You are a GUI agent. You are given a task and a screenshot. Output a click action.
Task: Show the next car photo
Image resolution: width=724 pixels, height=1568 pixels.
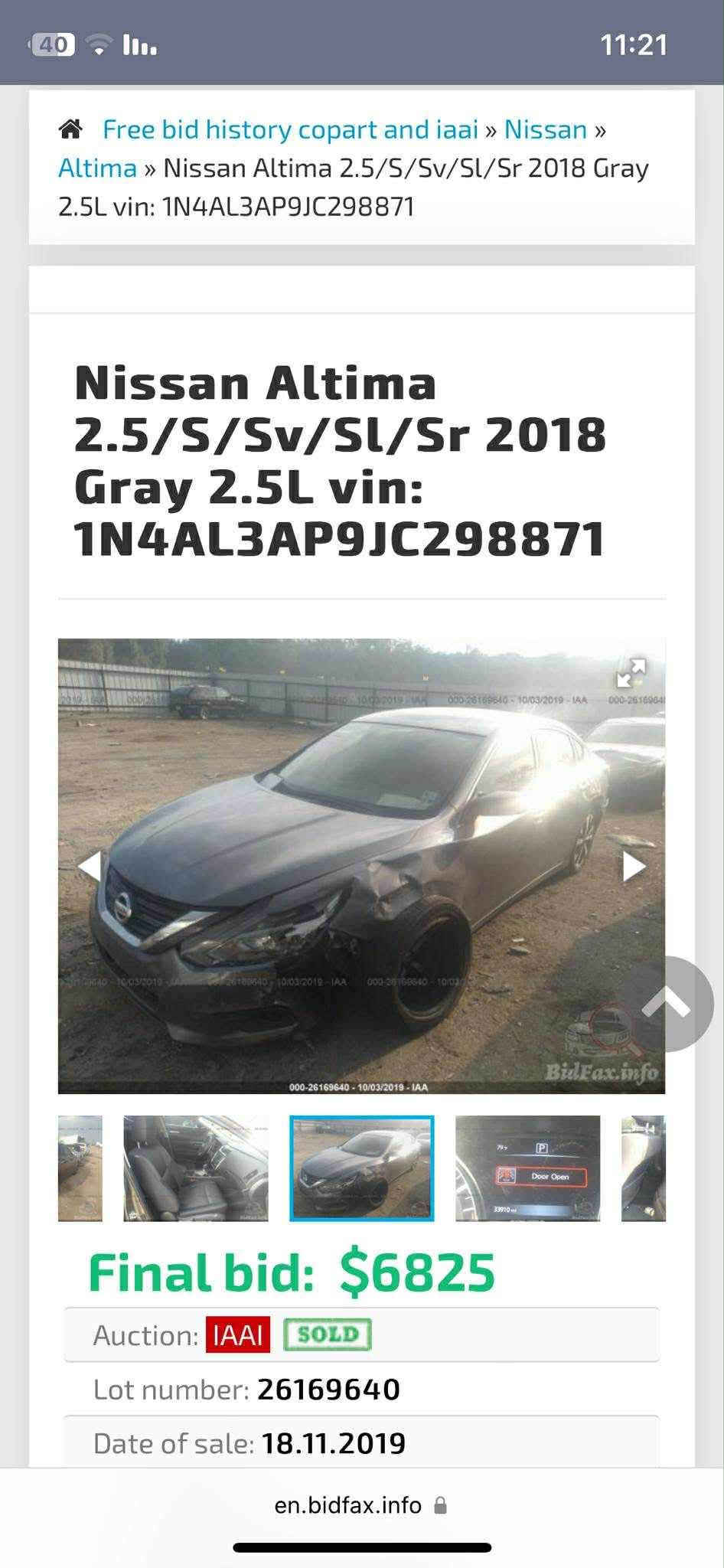[x=634, y=866]
